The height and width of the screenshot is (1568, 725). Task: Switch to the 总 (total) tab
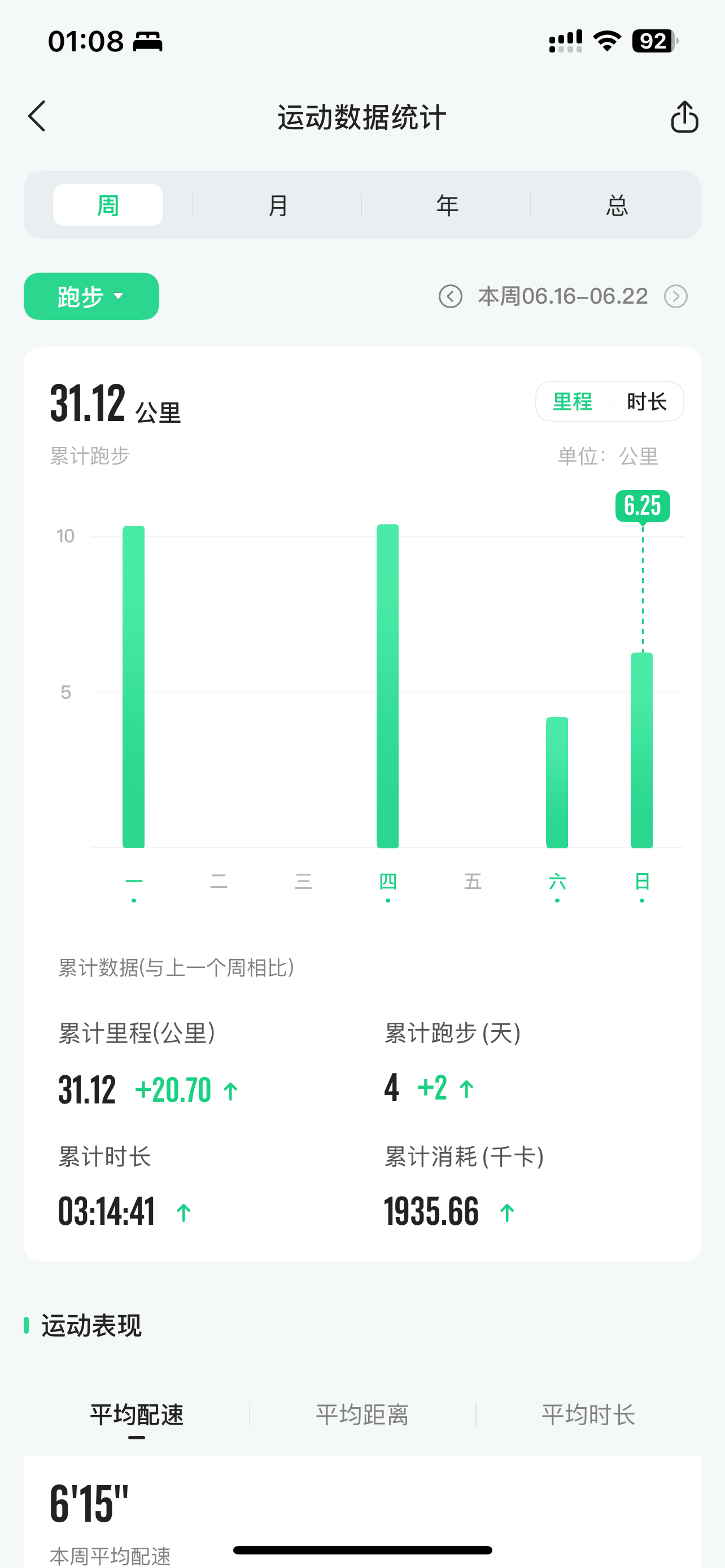pos(616,205)
